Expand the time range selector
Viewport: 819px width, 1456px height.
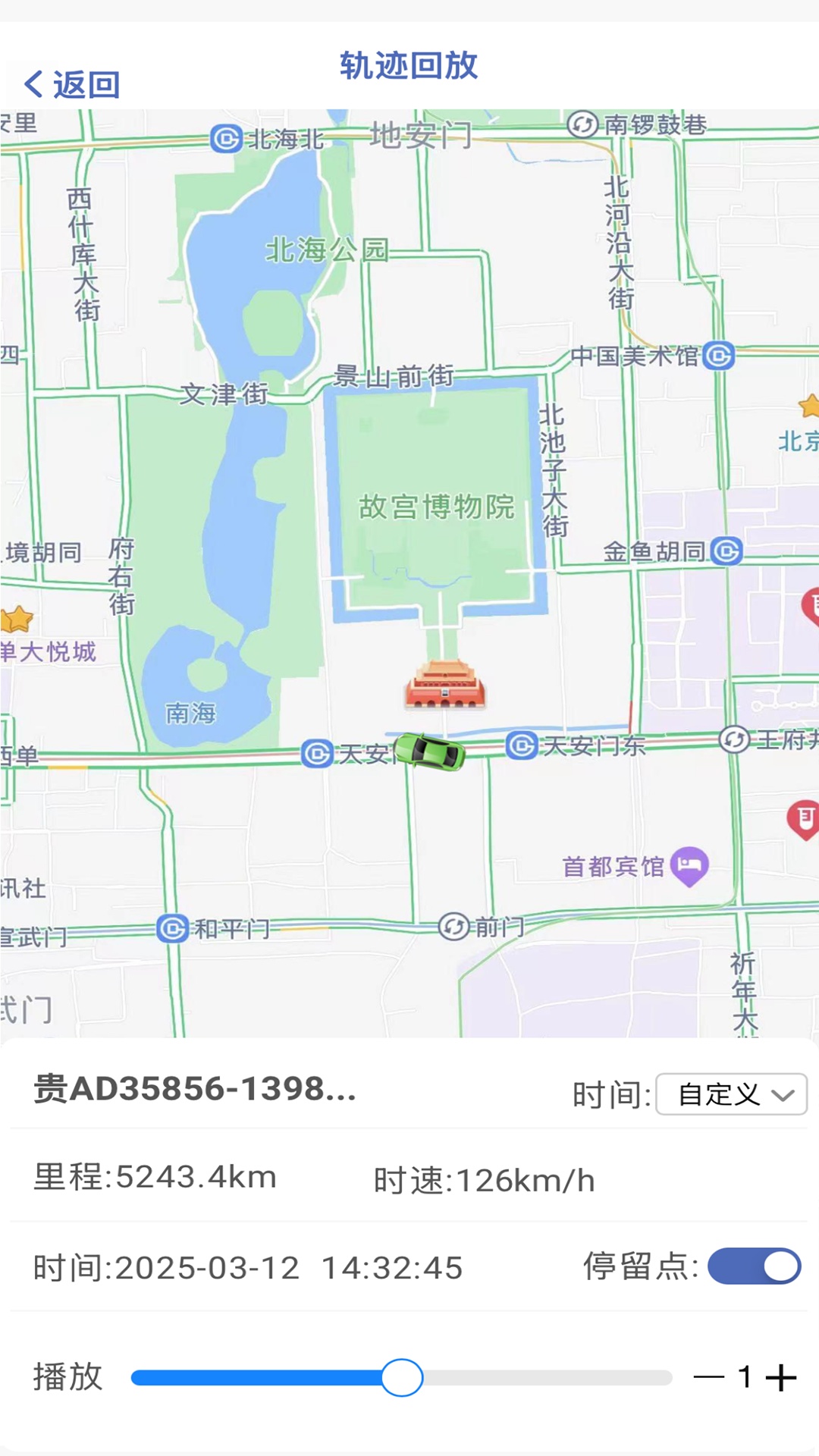[x=730, y=1093]
